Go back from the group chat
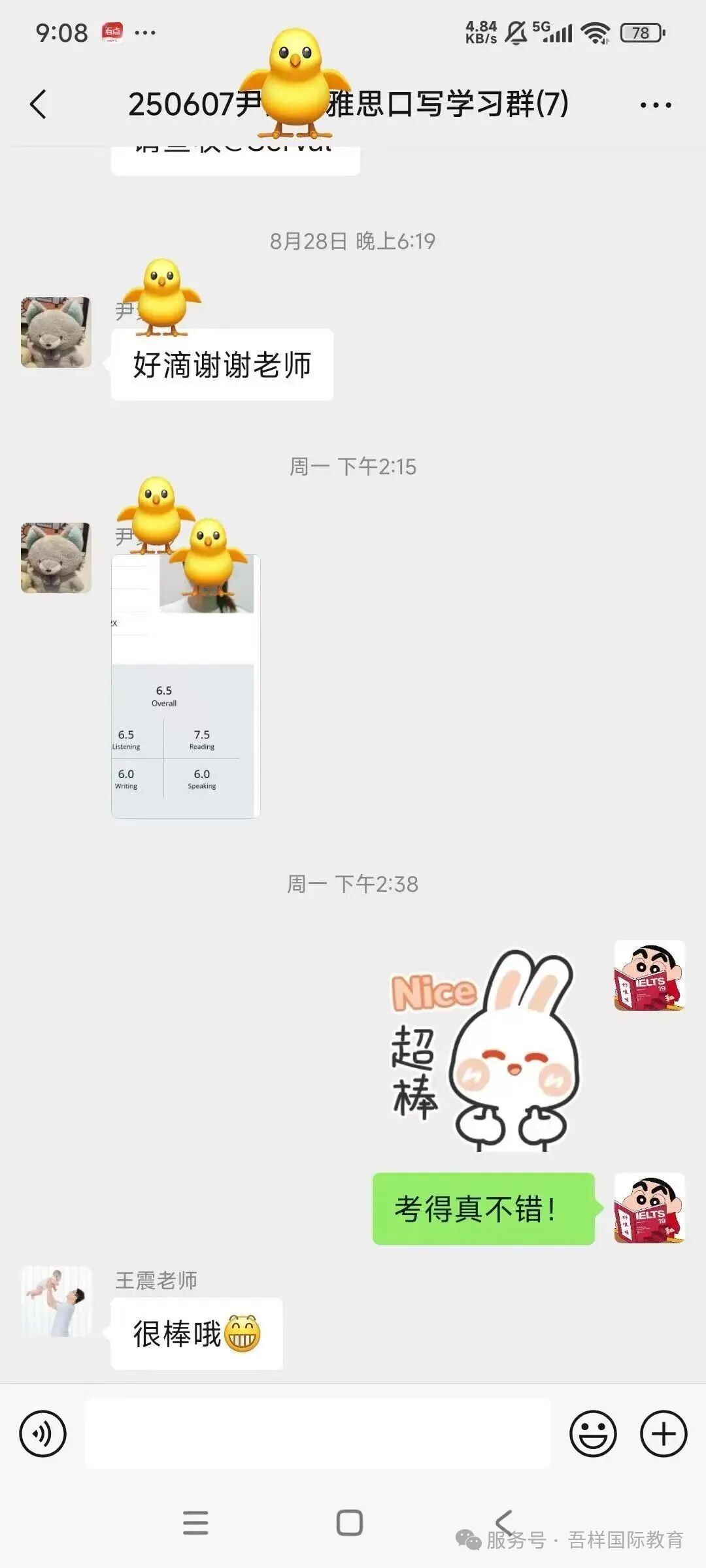Viewport: 706px width, 1568px height. (38, 105)
